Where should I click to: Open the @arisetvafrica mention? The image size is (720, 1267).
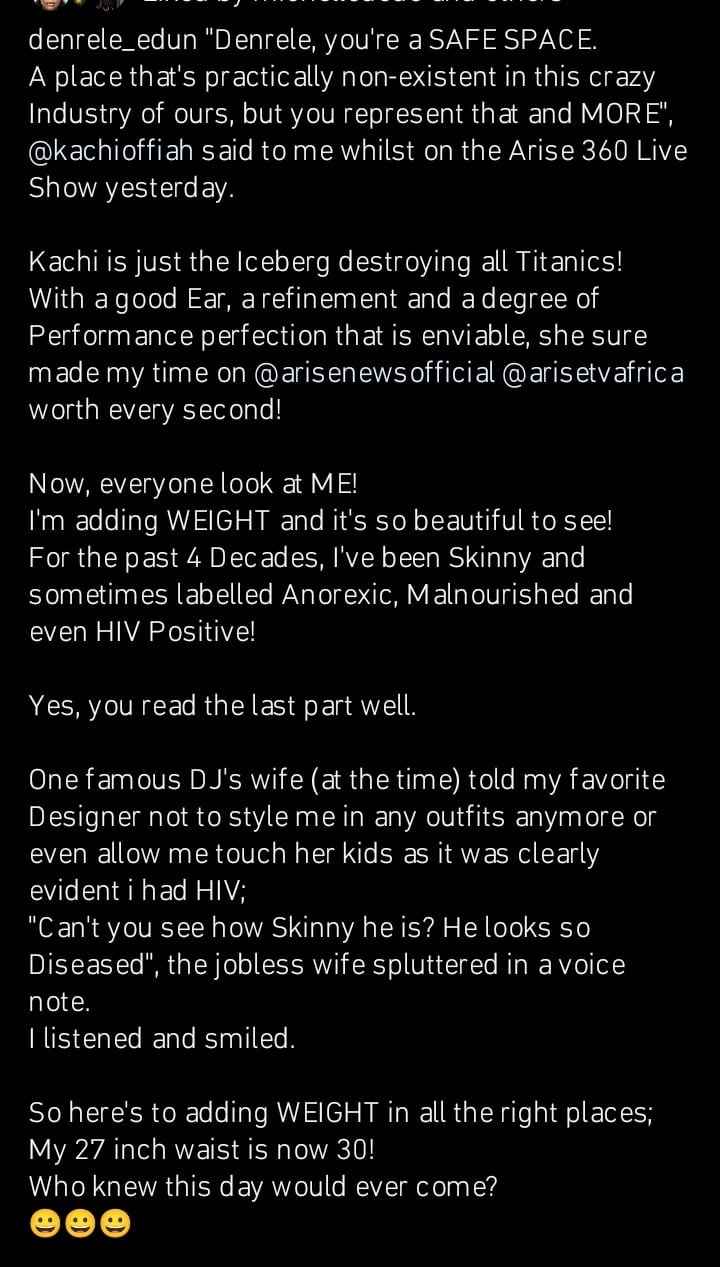(594, 374)
